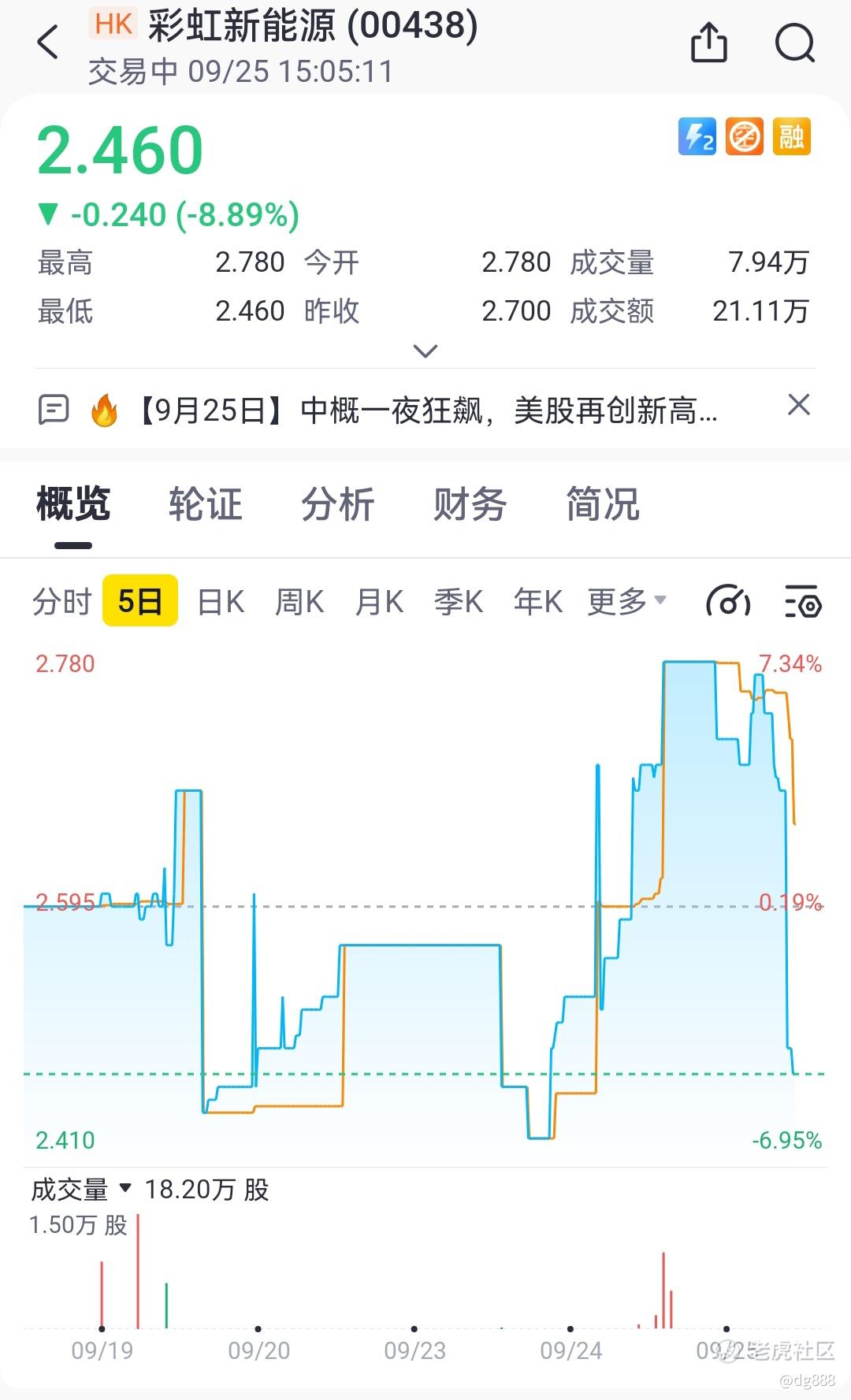Select the 分时 chart view
This screenshot has width=851, height=1400.
click(x=61, y=603)
